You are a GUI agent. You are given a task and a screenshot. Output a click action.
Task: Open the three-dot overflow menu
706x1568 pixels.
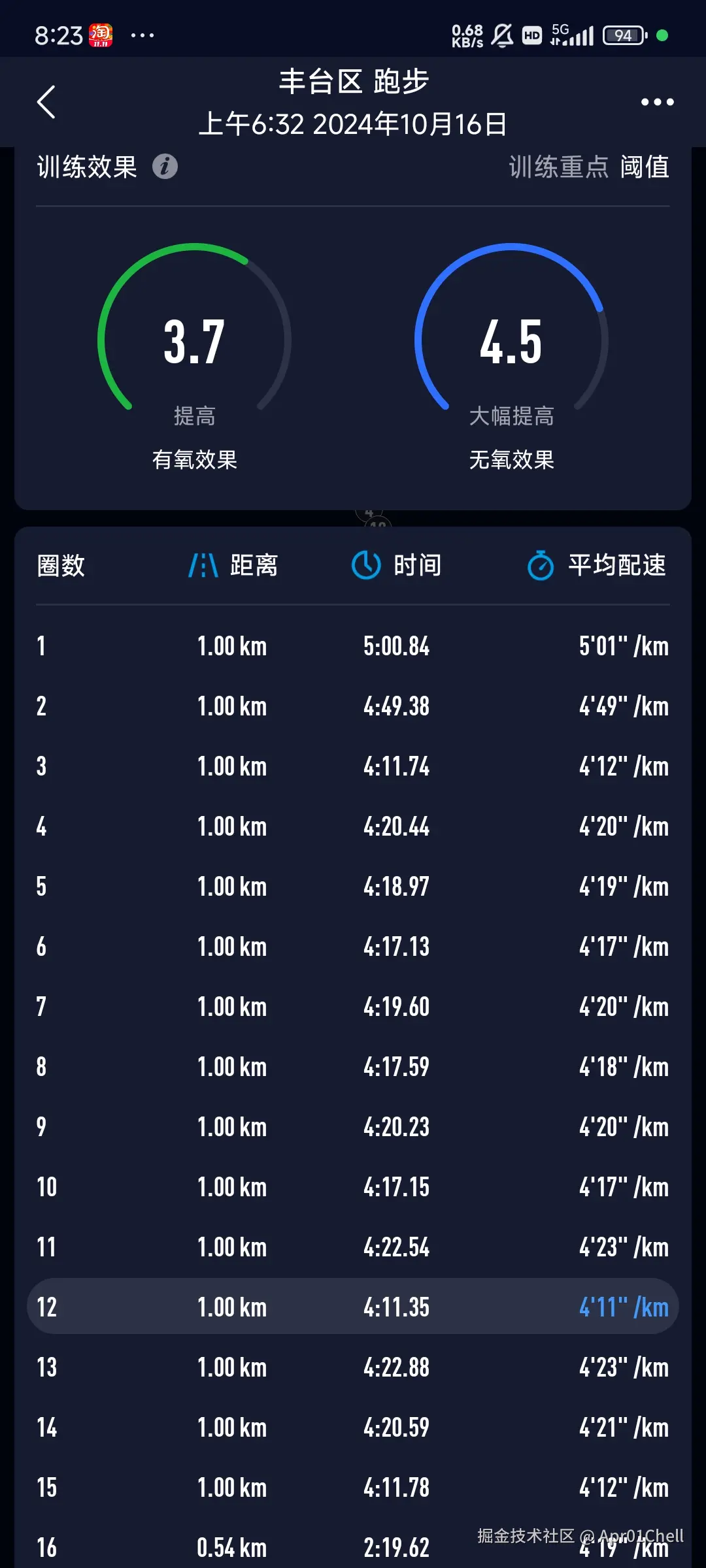coord(657,102)
